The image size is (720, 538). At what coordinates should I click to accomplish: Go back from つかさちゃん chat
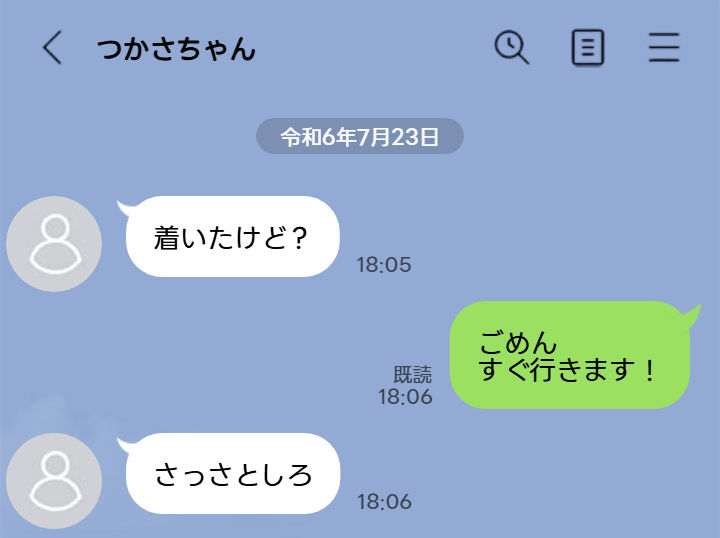pos(52,47)
